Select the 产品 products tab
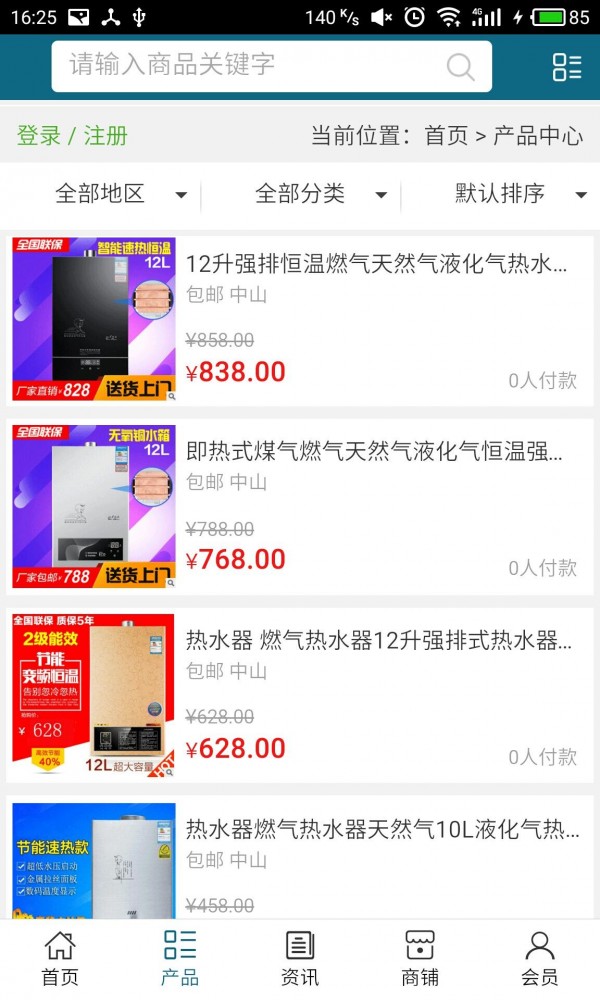This screenshot has height=1000, width=600. coord(180,958)
